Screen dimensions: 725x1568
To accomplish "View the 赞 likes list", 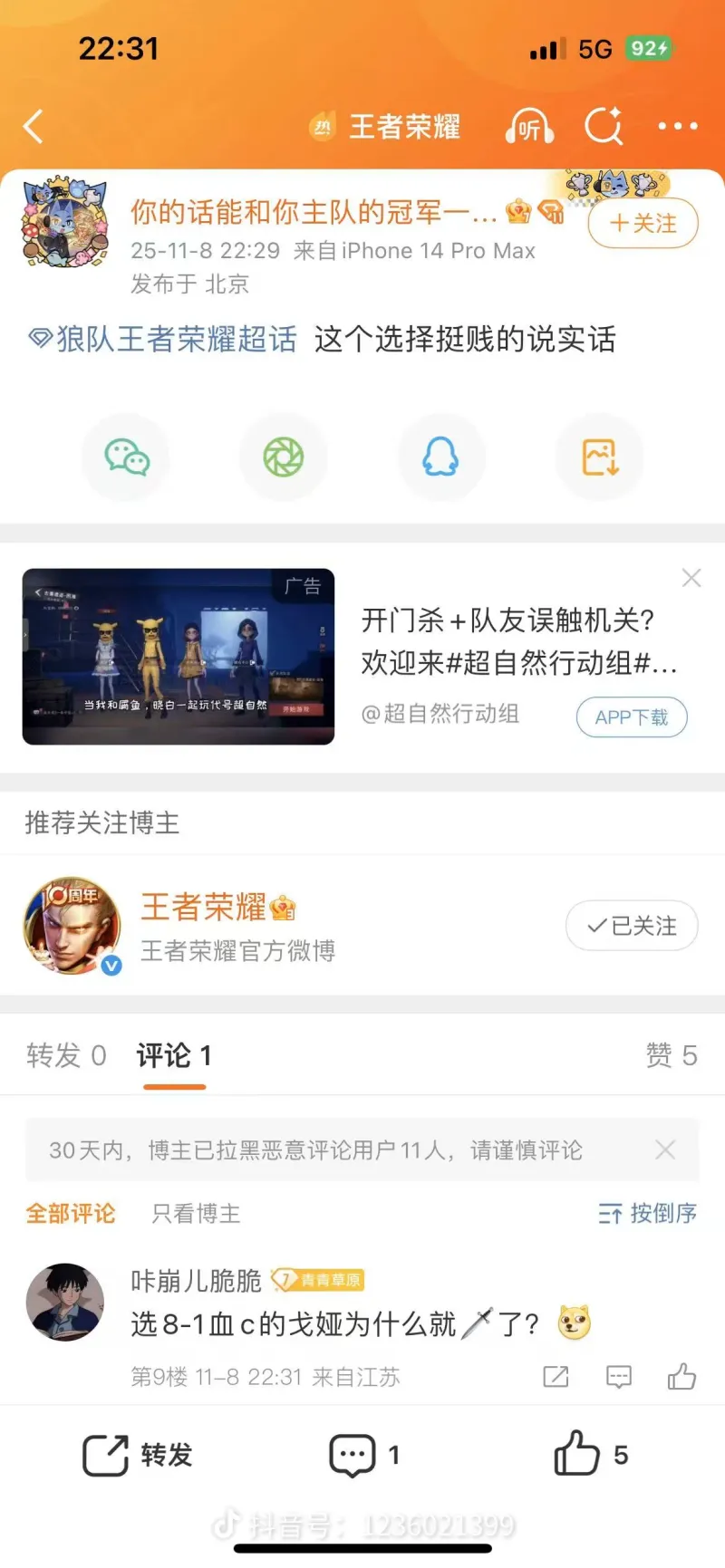I will tap(671, 1055).
